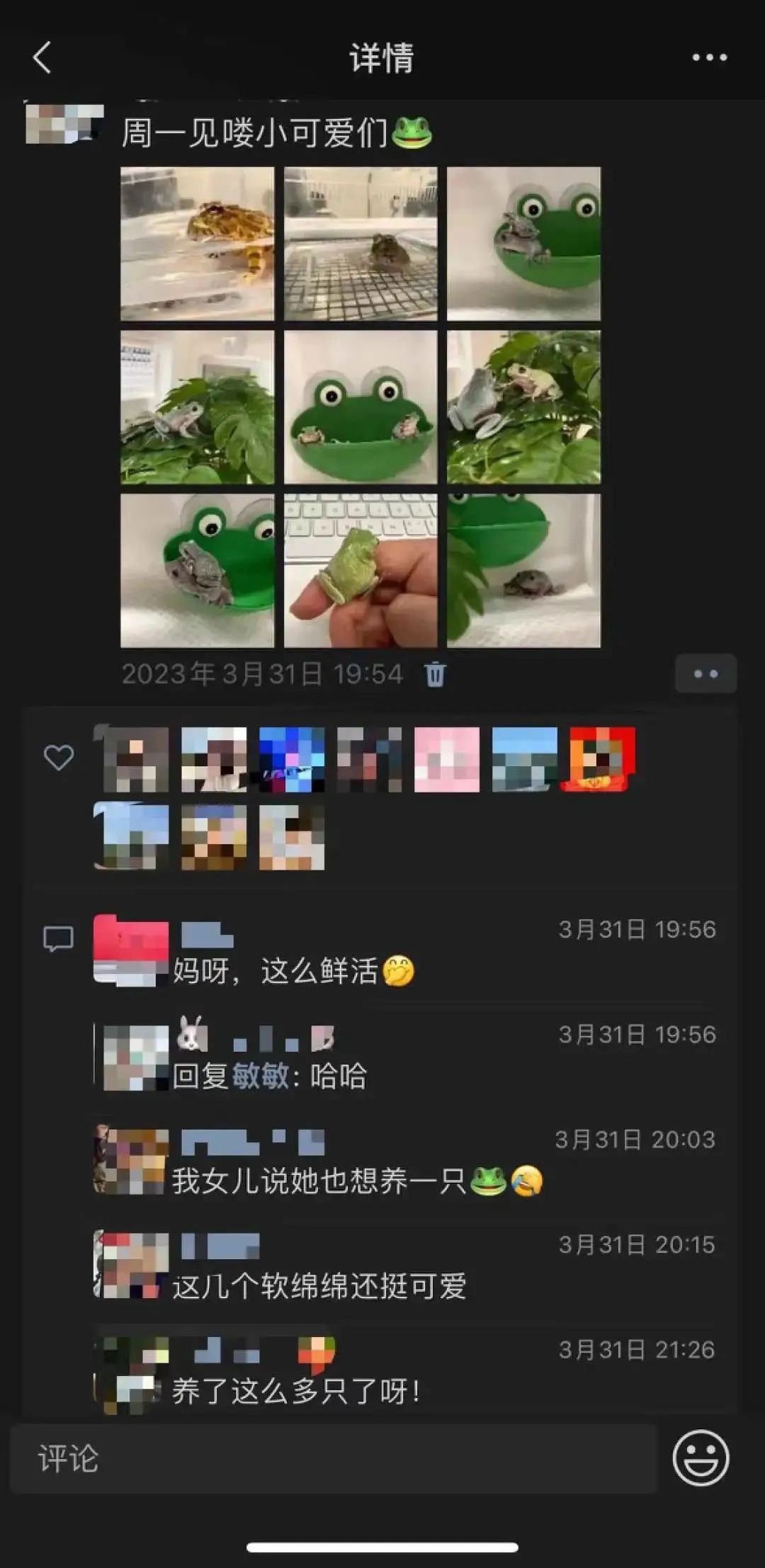The image size is (765, 1568).
Task: Delete this post via the trash icon
Action: (435, 674)
